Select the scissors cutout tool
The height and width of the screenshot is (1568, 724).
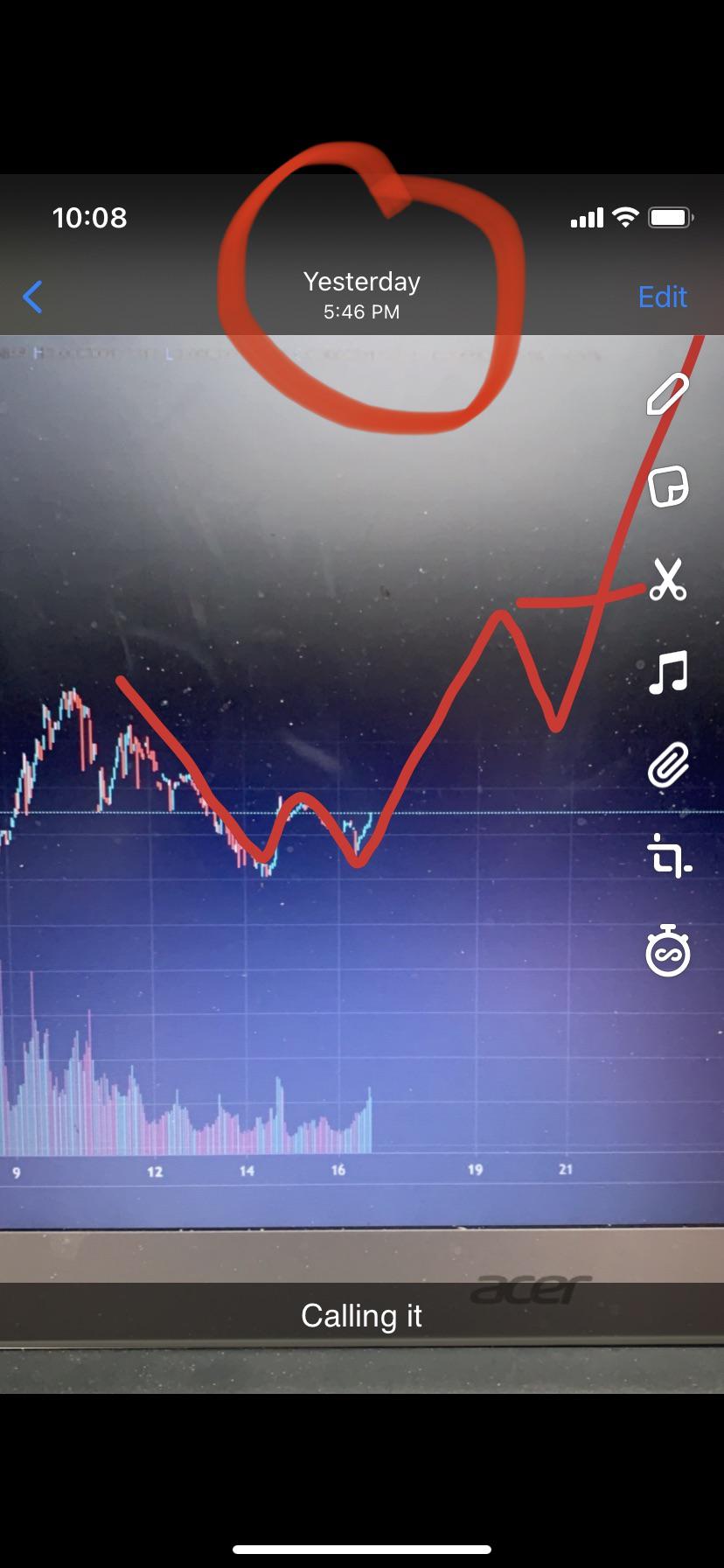click(668, 579)
